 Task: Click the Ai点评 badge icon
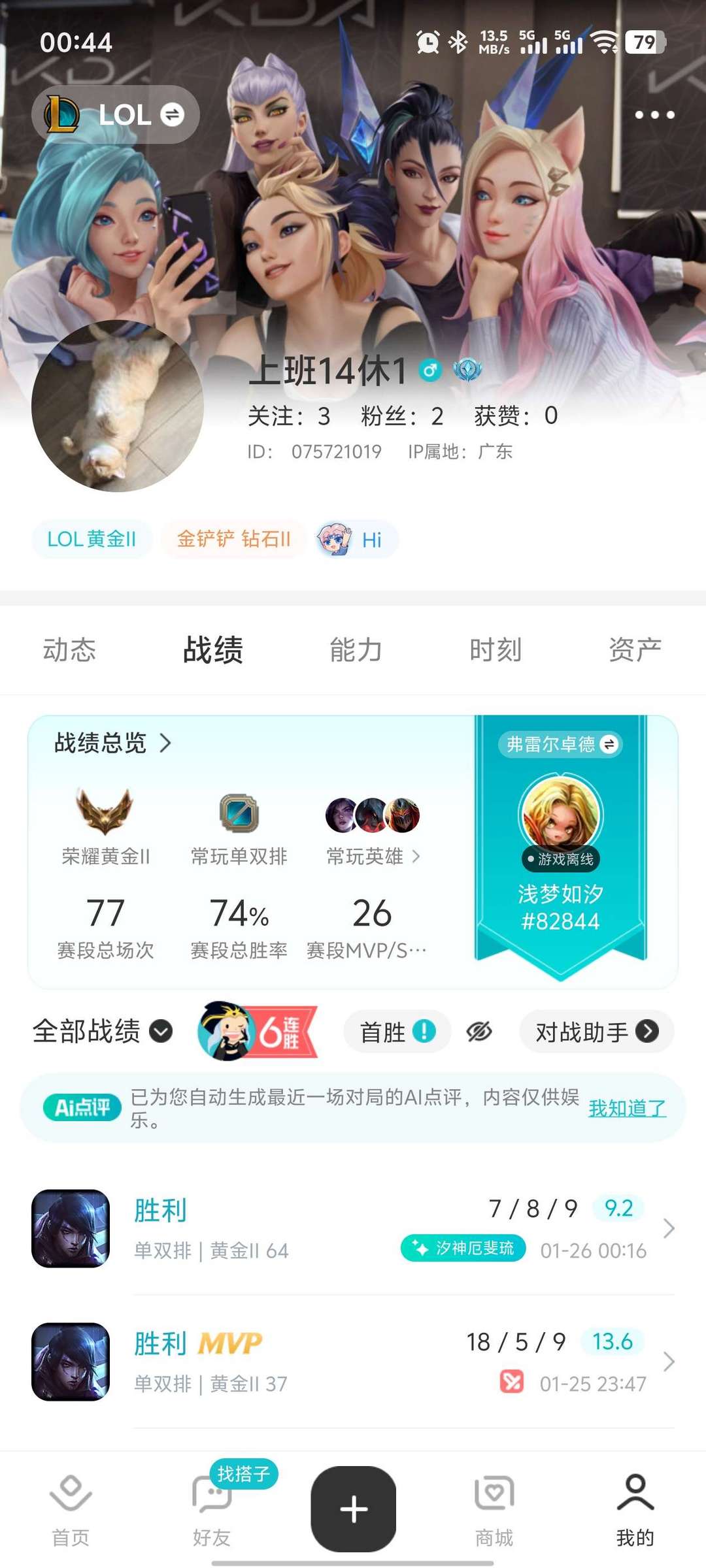tap(83, 1103)
